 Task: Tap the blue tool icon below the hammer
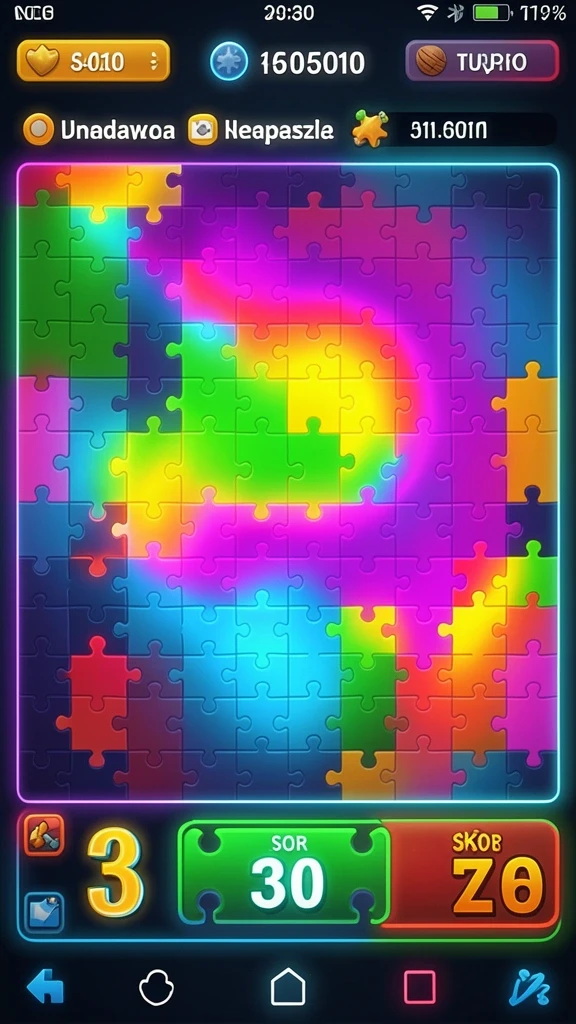(x=44, y=912)
